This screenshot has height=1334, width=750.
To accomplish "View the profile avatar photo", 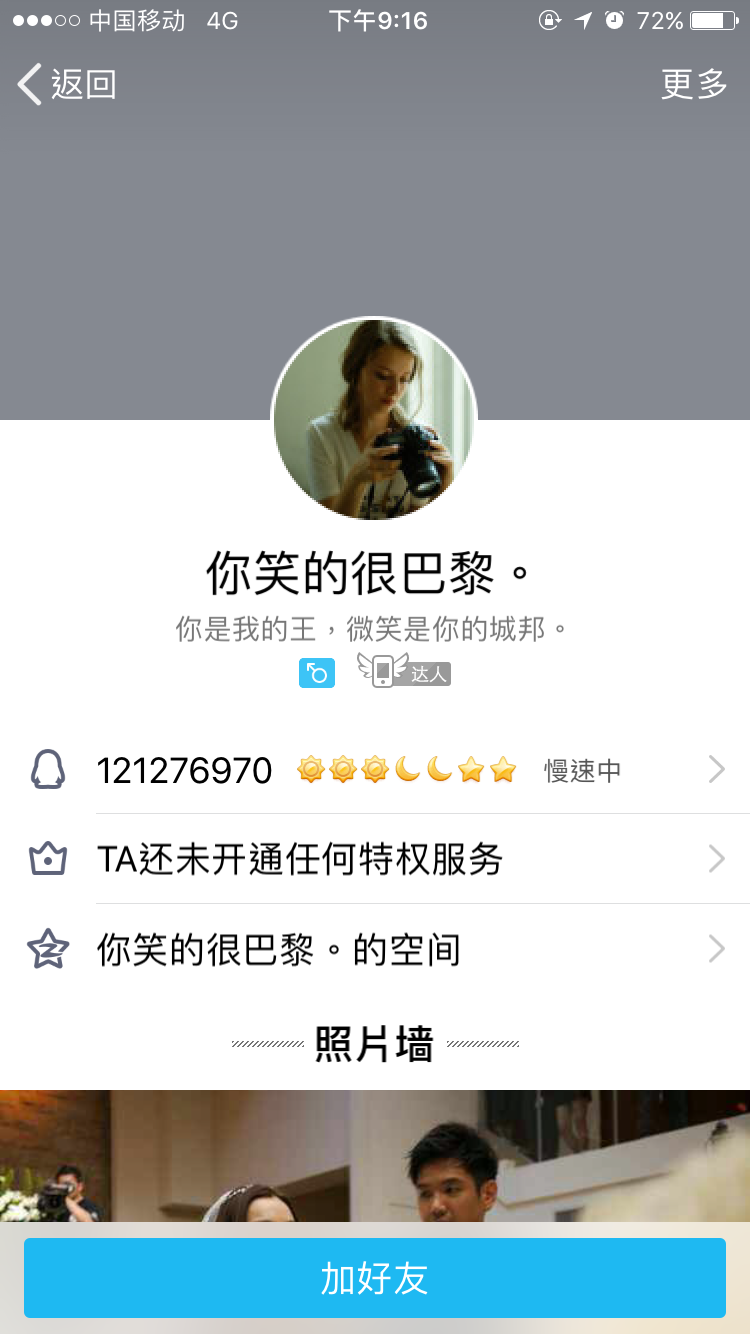I will pyautogui.click(x=374, y=419).
